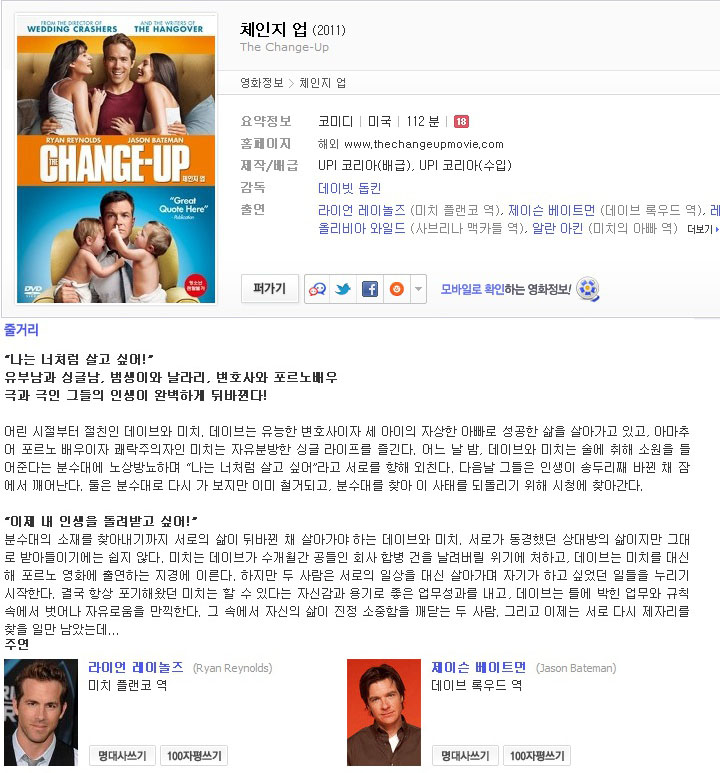
Task: Open the 올리비아 와일드 cast link
Action: click(x=361, y=228)
